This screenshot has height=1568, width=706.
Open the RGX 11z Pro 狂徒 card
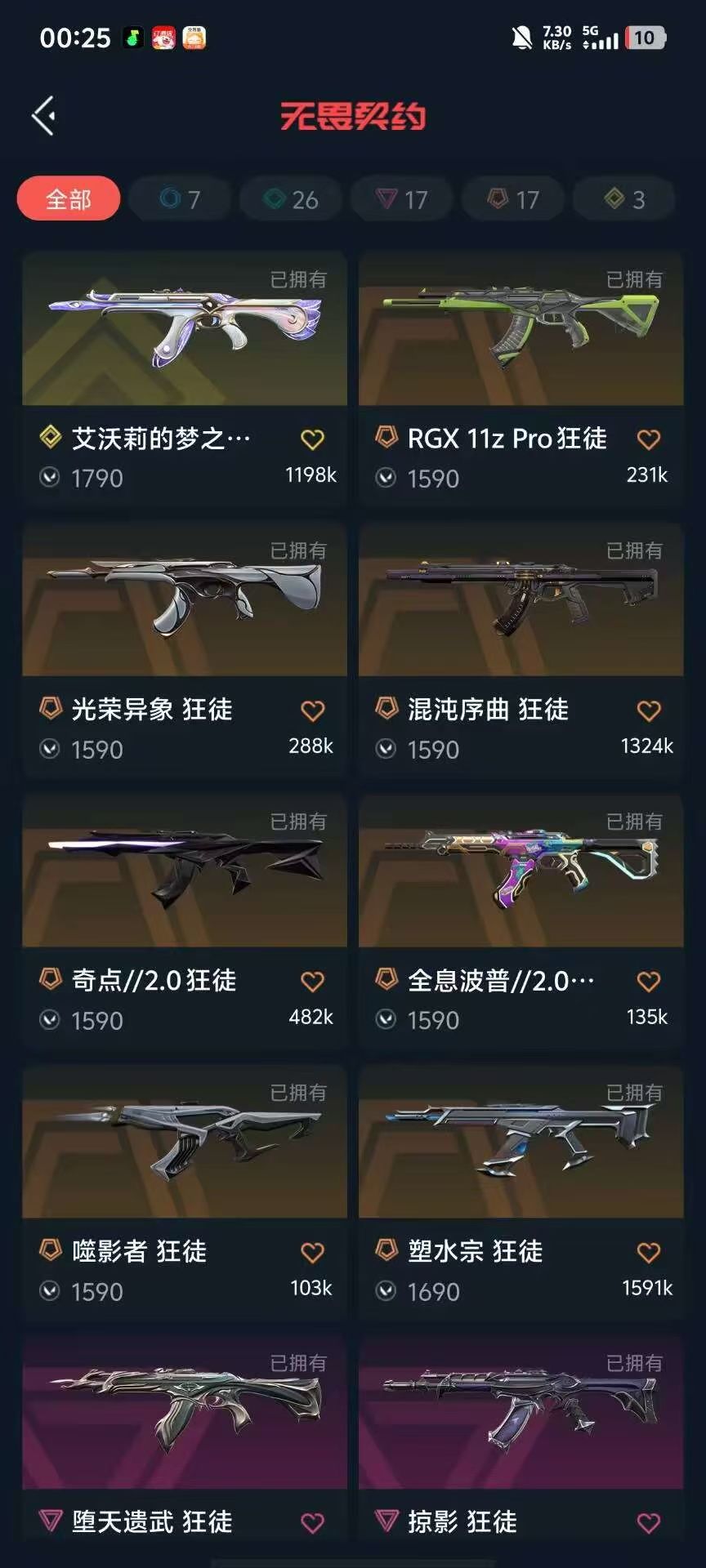[x=521, y=379]
